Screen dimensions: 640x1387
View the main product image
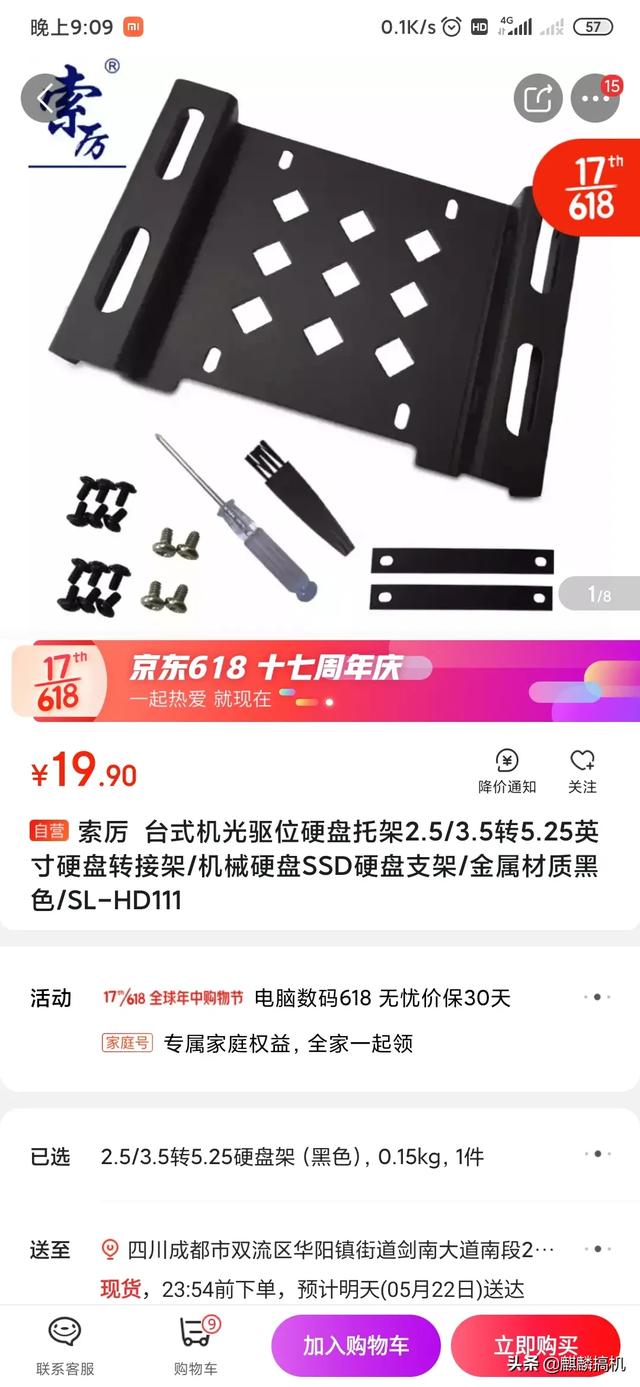[320, 340]
